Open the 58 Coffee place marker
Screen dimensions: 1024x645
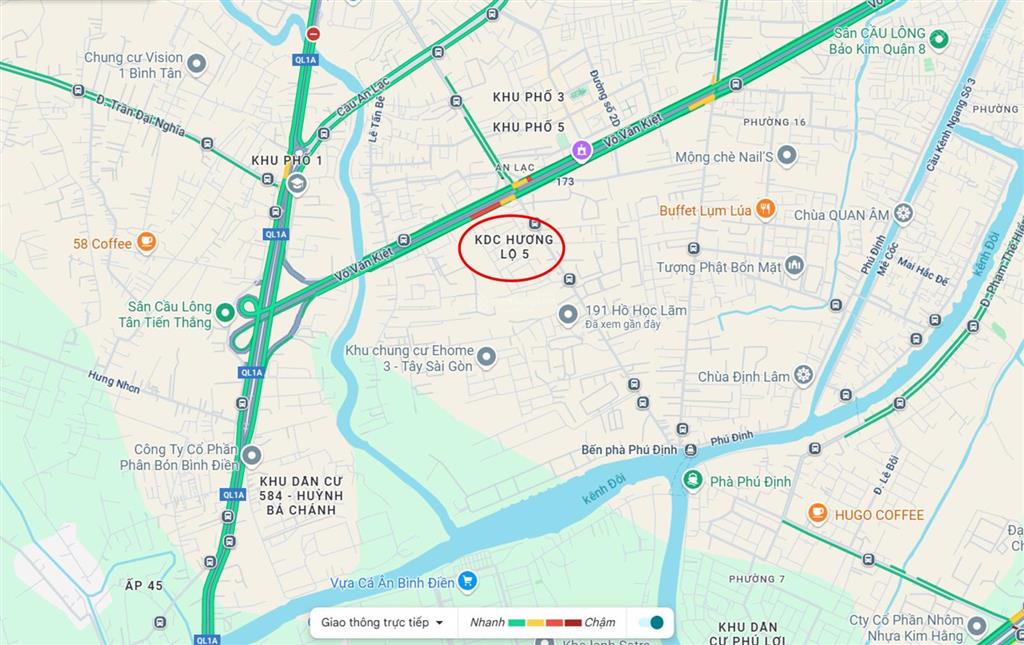[146, 242]
